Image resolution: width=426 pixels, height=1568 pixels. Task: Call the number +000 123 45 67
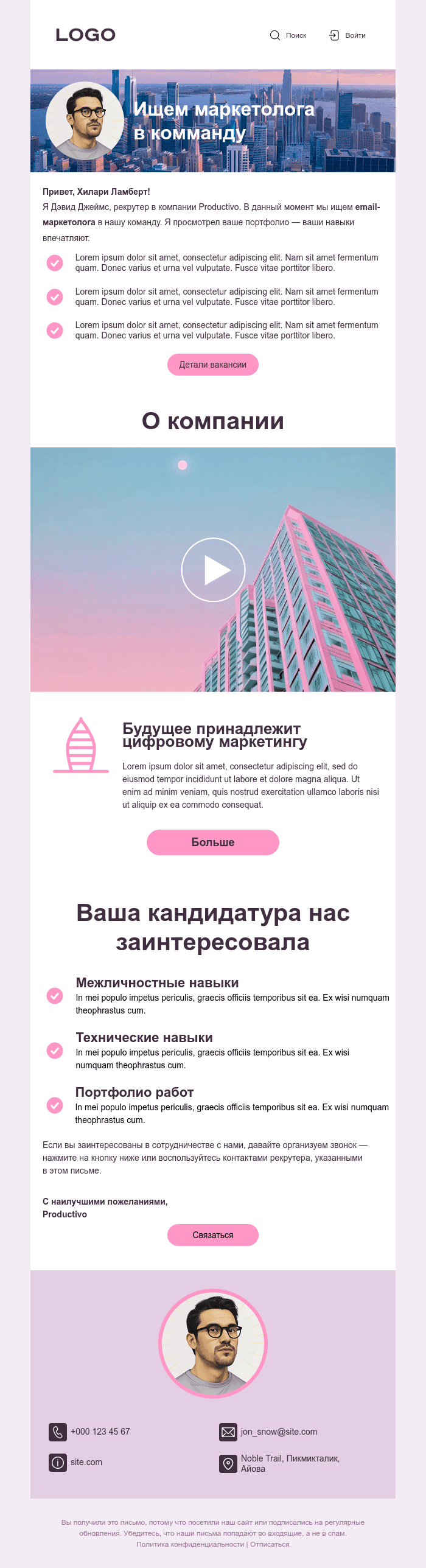(x=100, y=1432)
